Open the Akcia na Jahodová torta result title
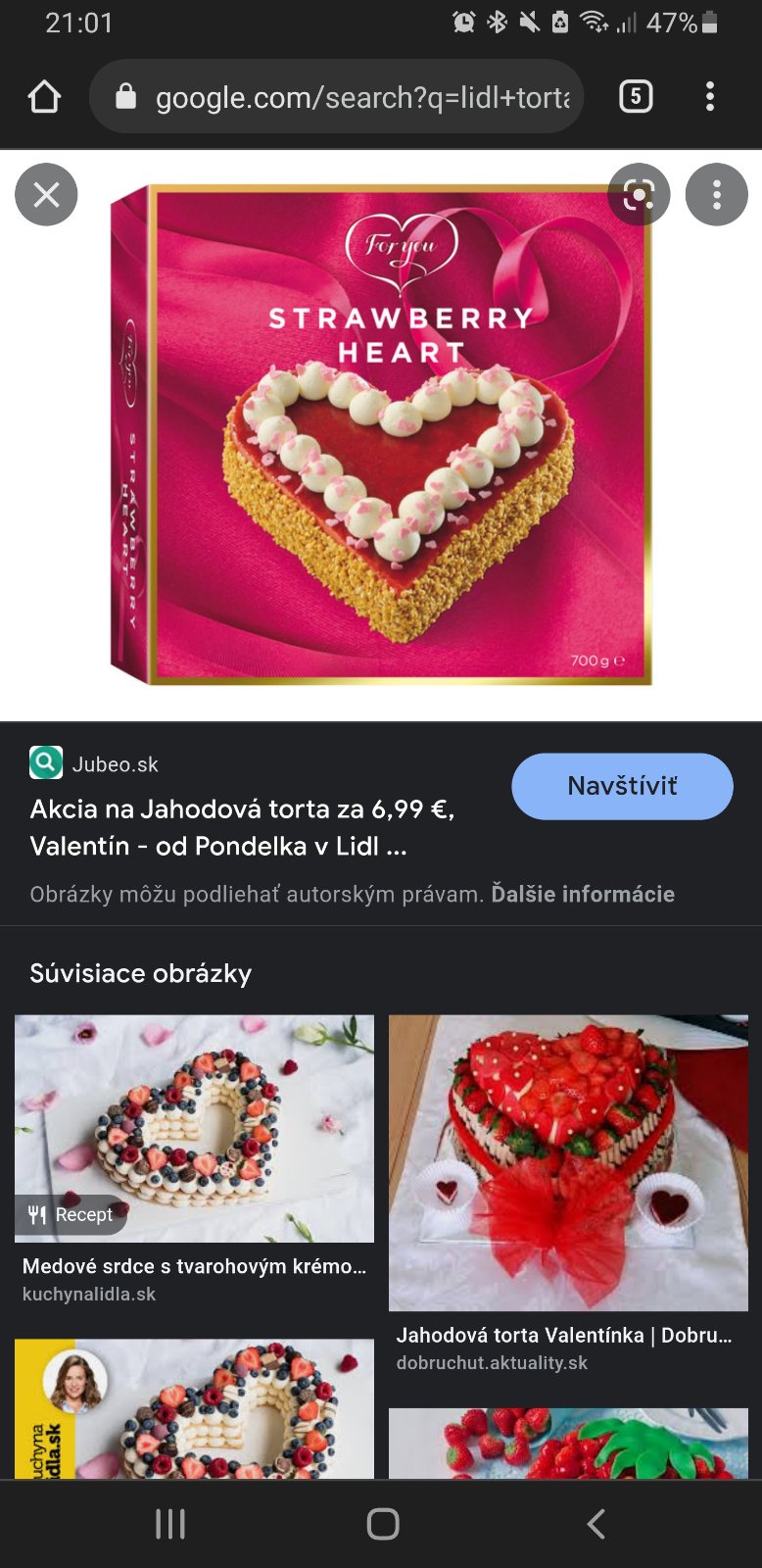This screenshot has width=762, height=1568. point(242,827)
